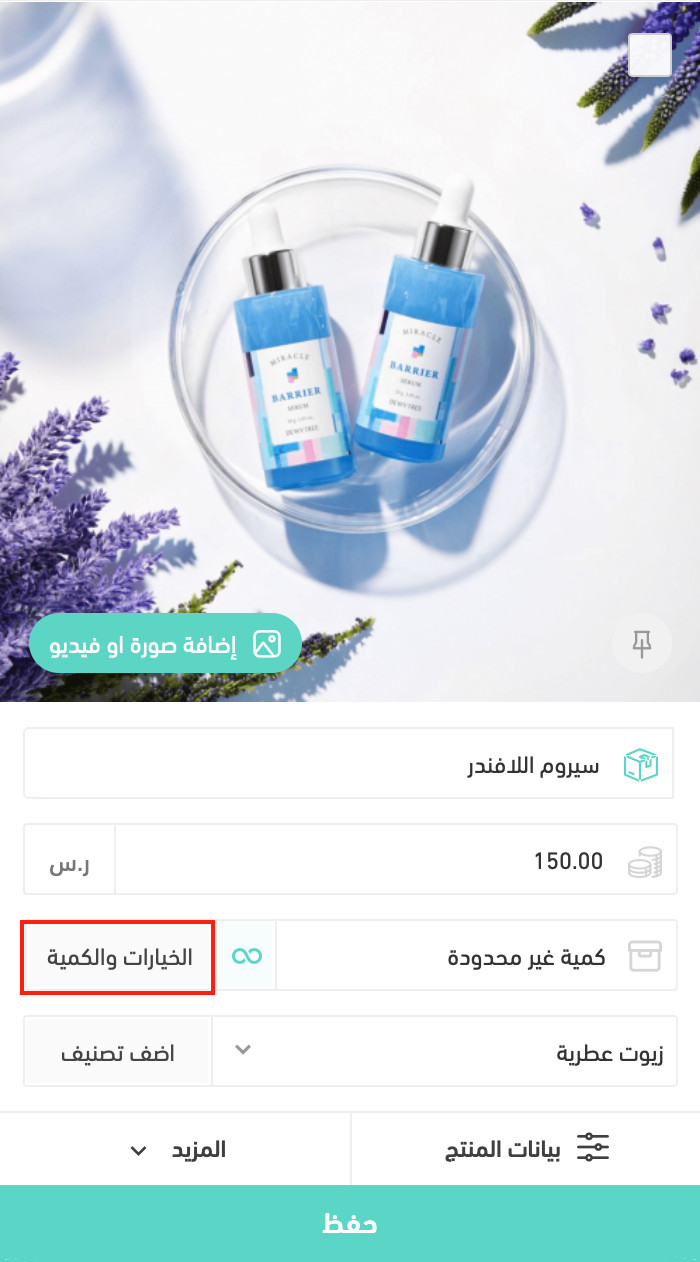Tap add category (اضف تصنيف)
The width and height of the screenshot is (700, 1262).
(119, 1052)
